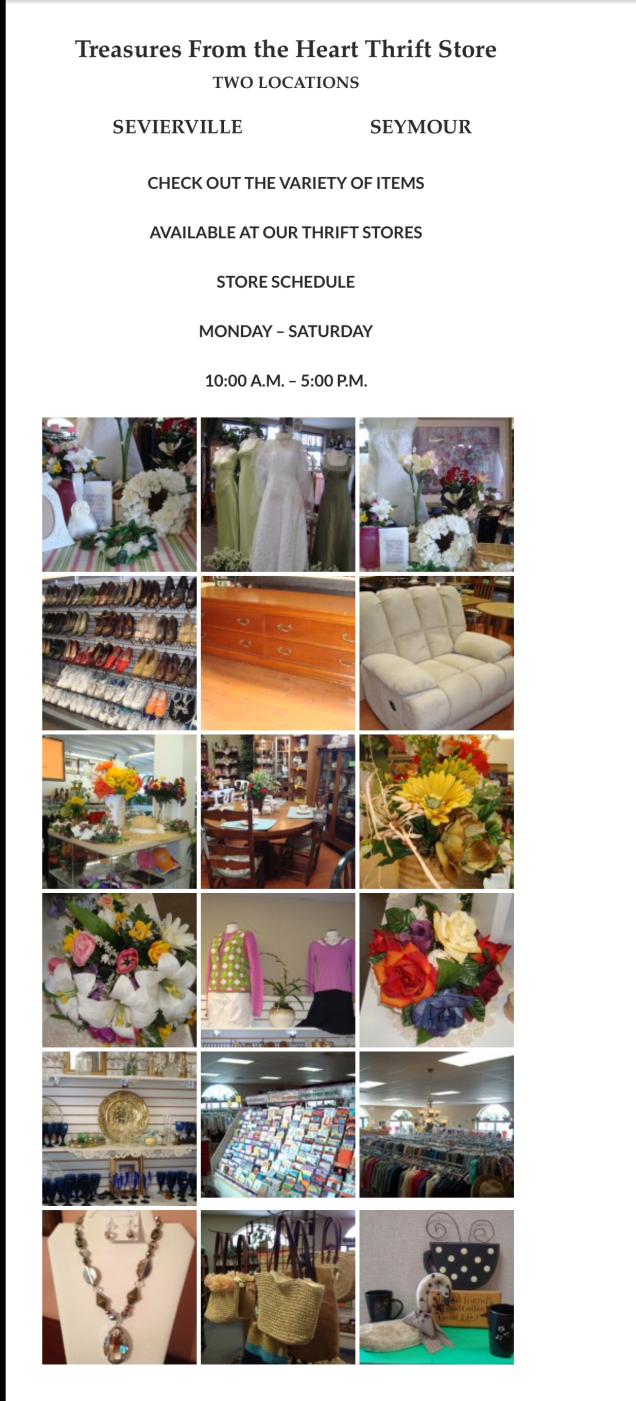The image size is (636, 1401).
Task: Open the wedding dresses photo
Action: coord(278,494)
